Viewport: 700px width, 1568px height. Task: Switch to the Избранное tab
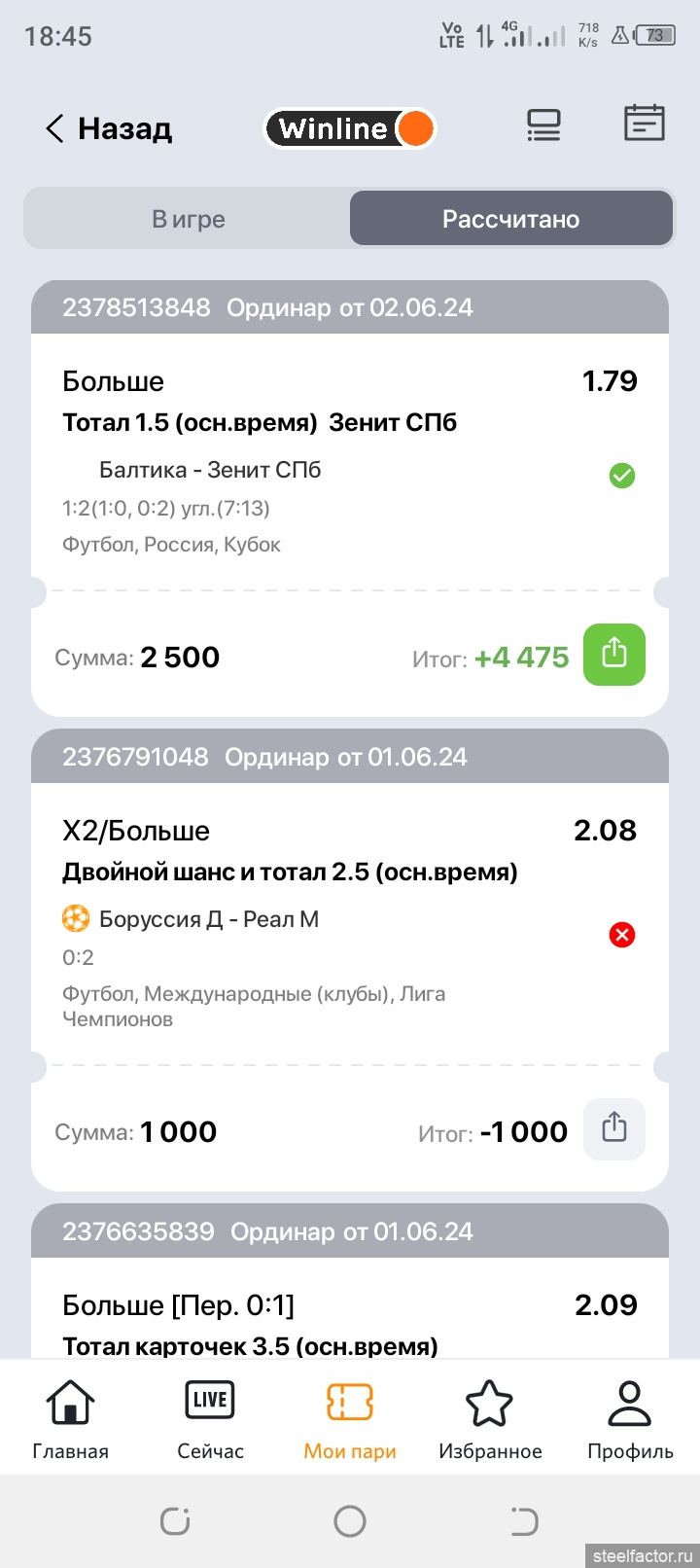[x=490, y=1420]
